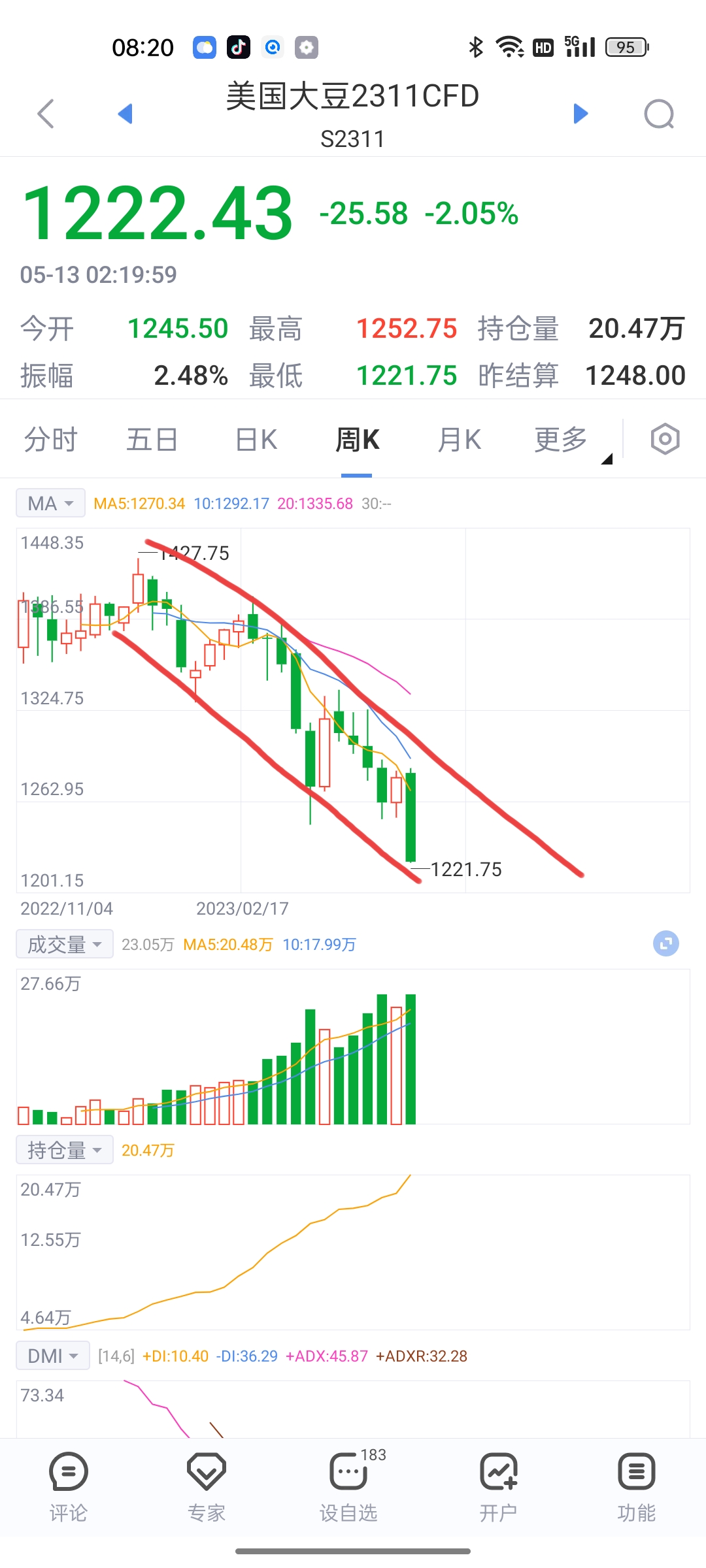Open the DMI indicator dropdown
The image size is (706, 1568).
click(x=52, y=1356)
